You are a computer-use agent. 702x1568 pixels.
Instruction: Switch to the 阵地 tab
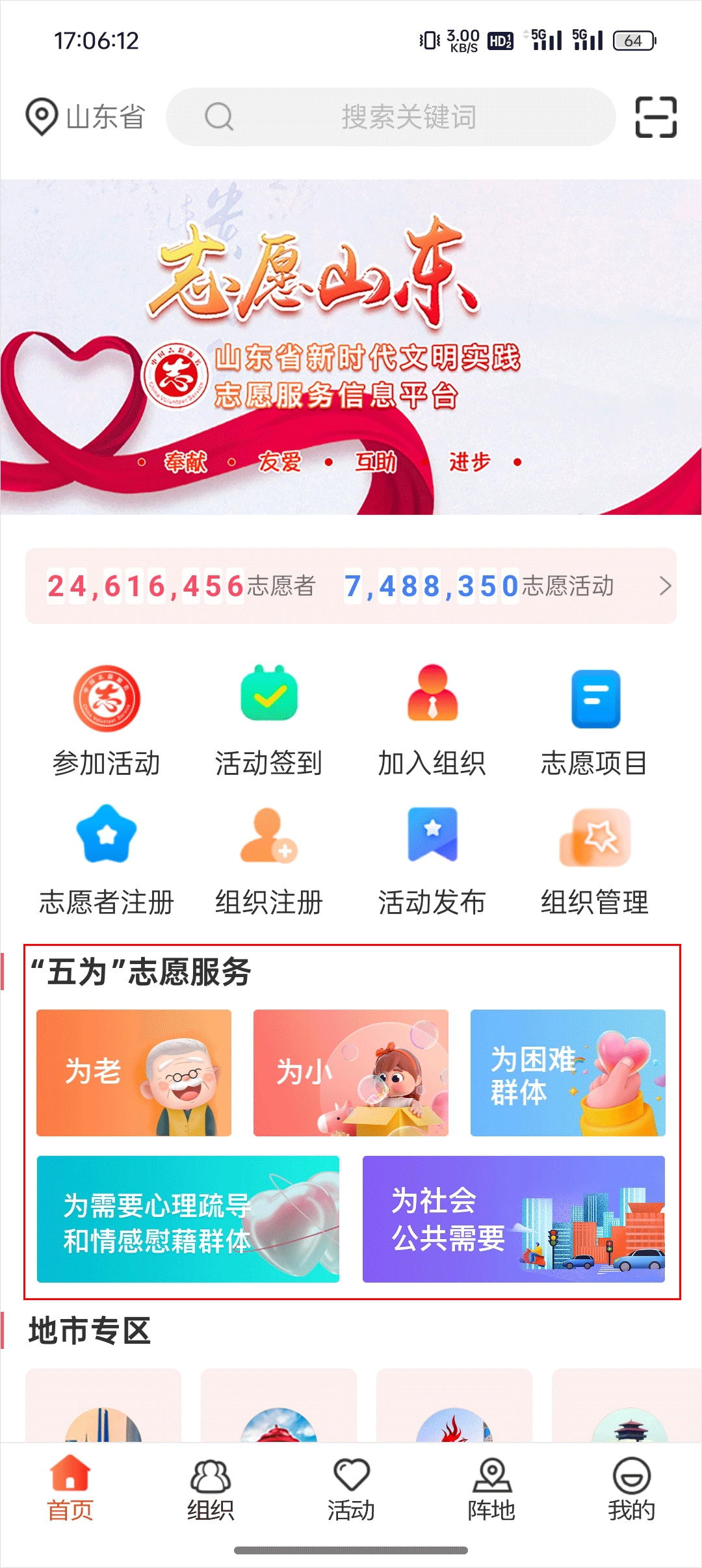(491, 1490)
